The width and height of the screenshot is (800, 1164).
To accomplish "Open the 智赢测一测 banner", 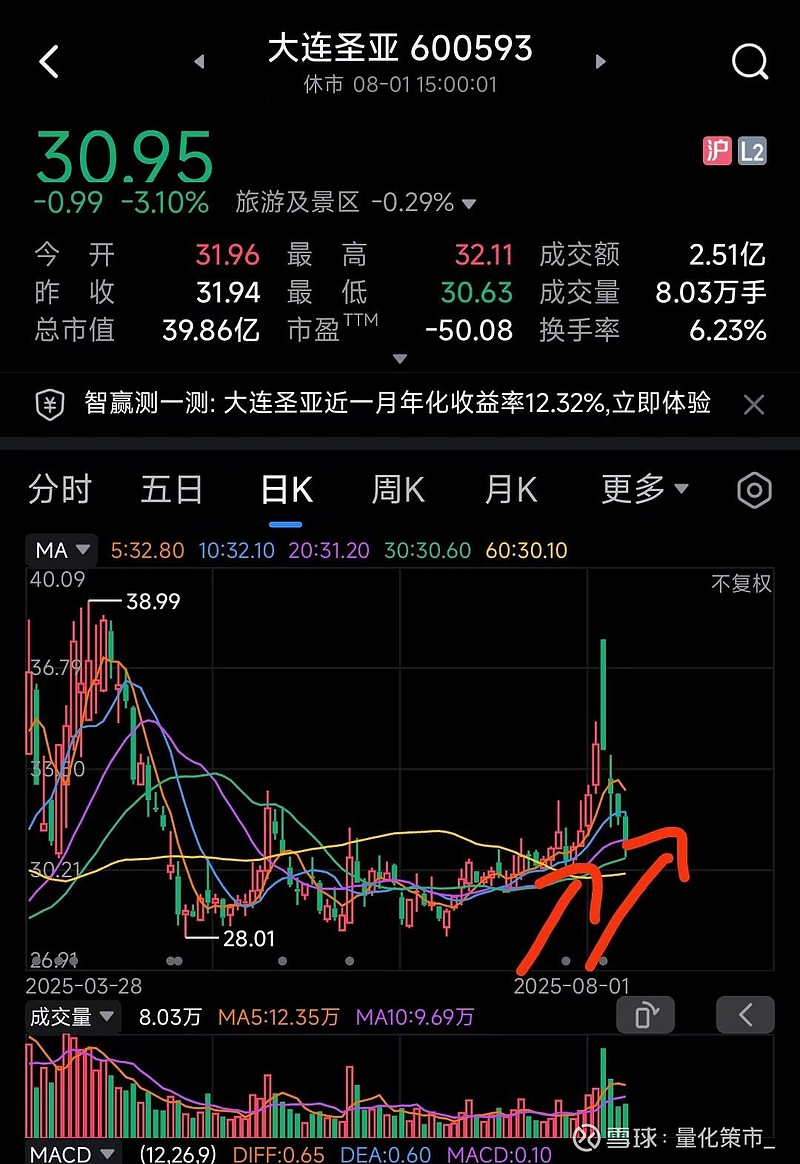I will point(397,404).
